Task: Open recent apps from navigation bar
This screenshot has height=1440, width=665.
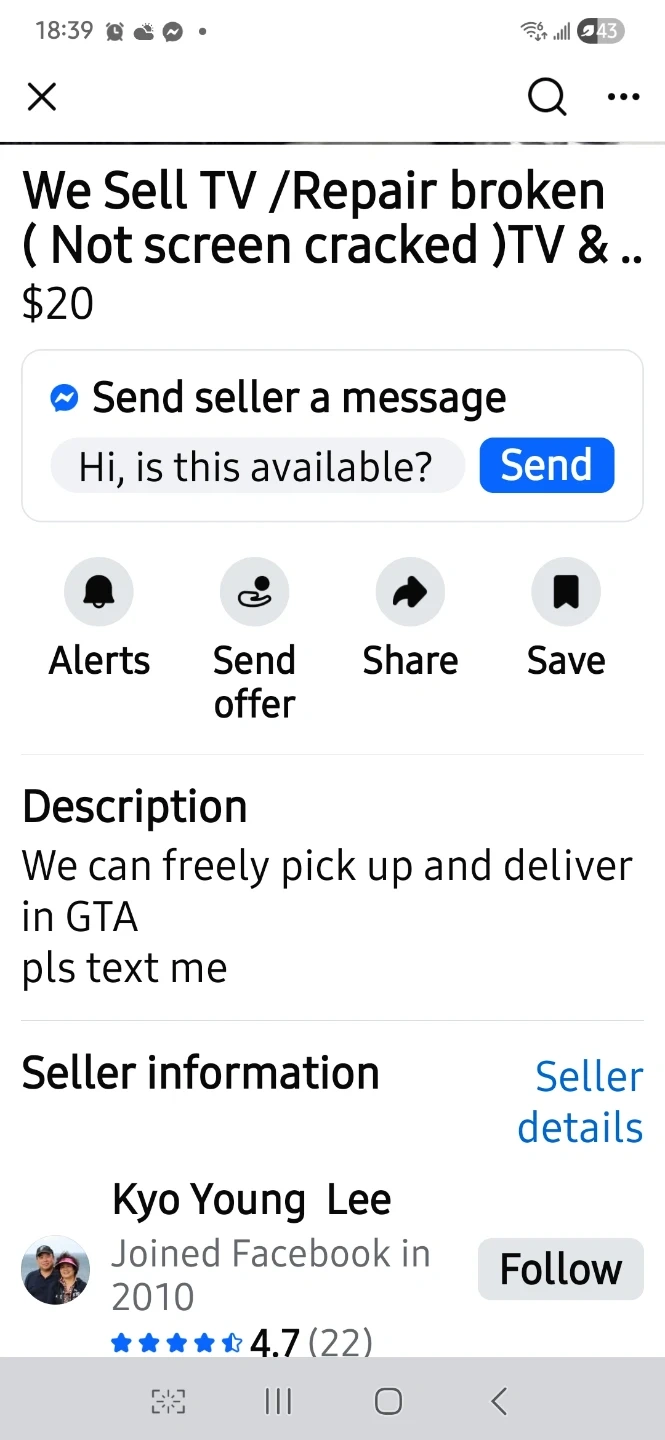Action: 278,1401
